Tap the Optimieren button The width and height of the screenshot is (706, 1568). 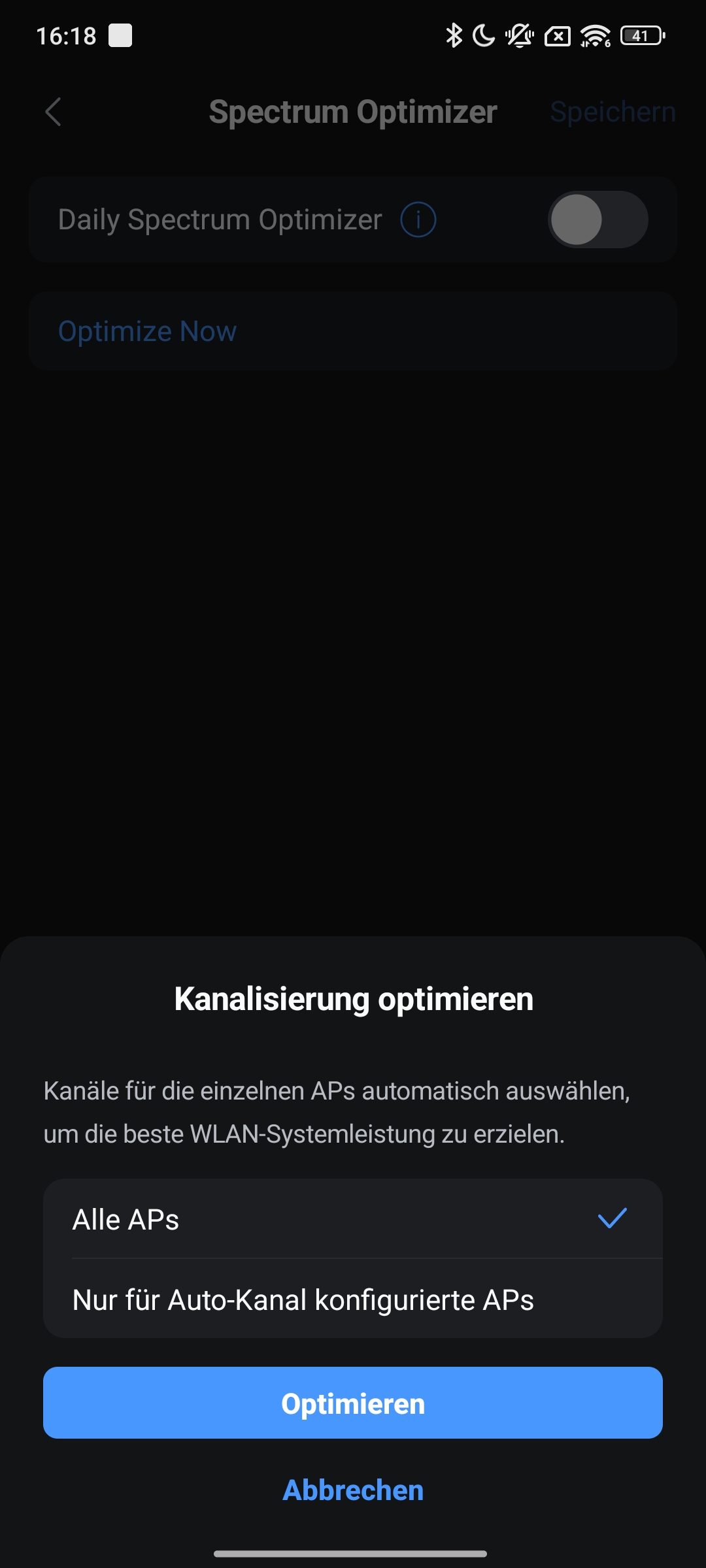[x=353, y=1403]
